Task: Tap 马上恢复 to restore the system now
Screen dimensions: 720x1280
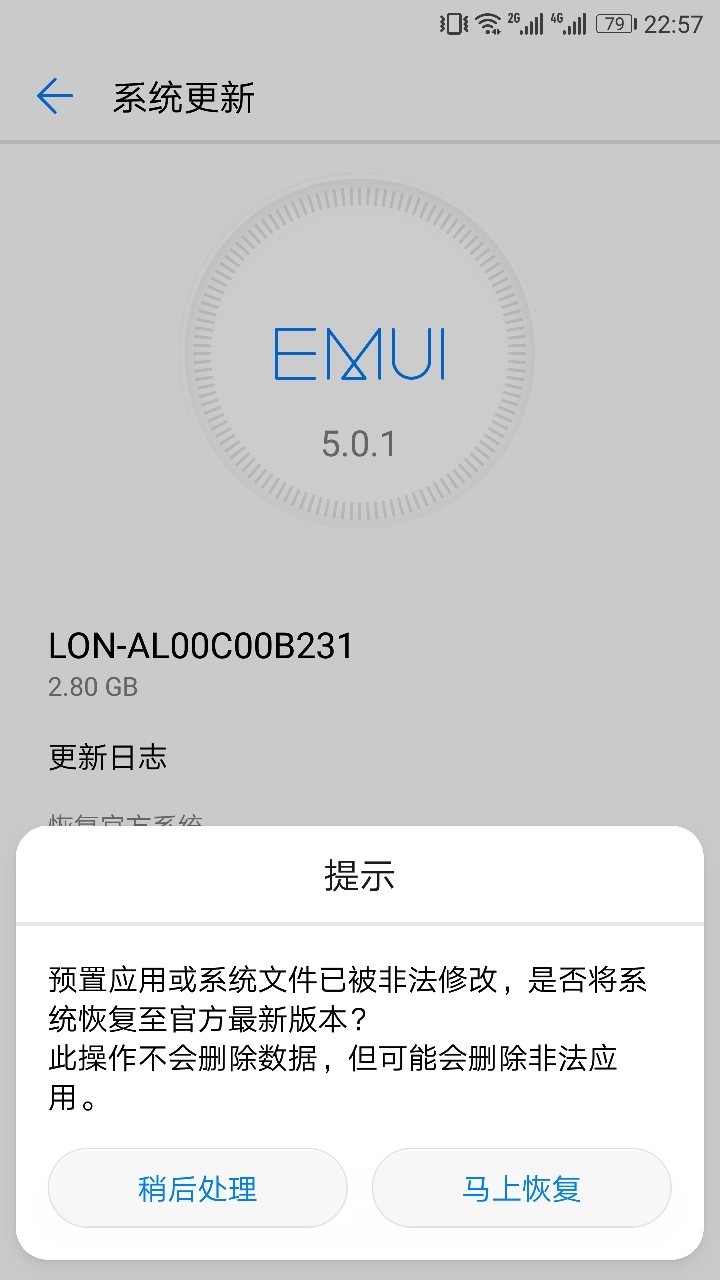Action: click(521, 1189)
